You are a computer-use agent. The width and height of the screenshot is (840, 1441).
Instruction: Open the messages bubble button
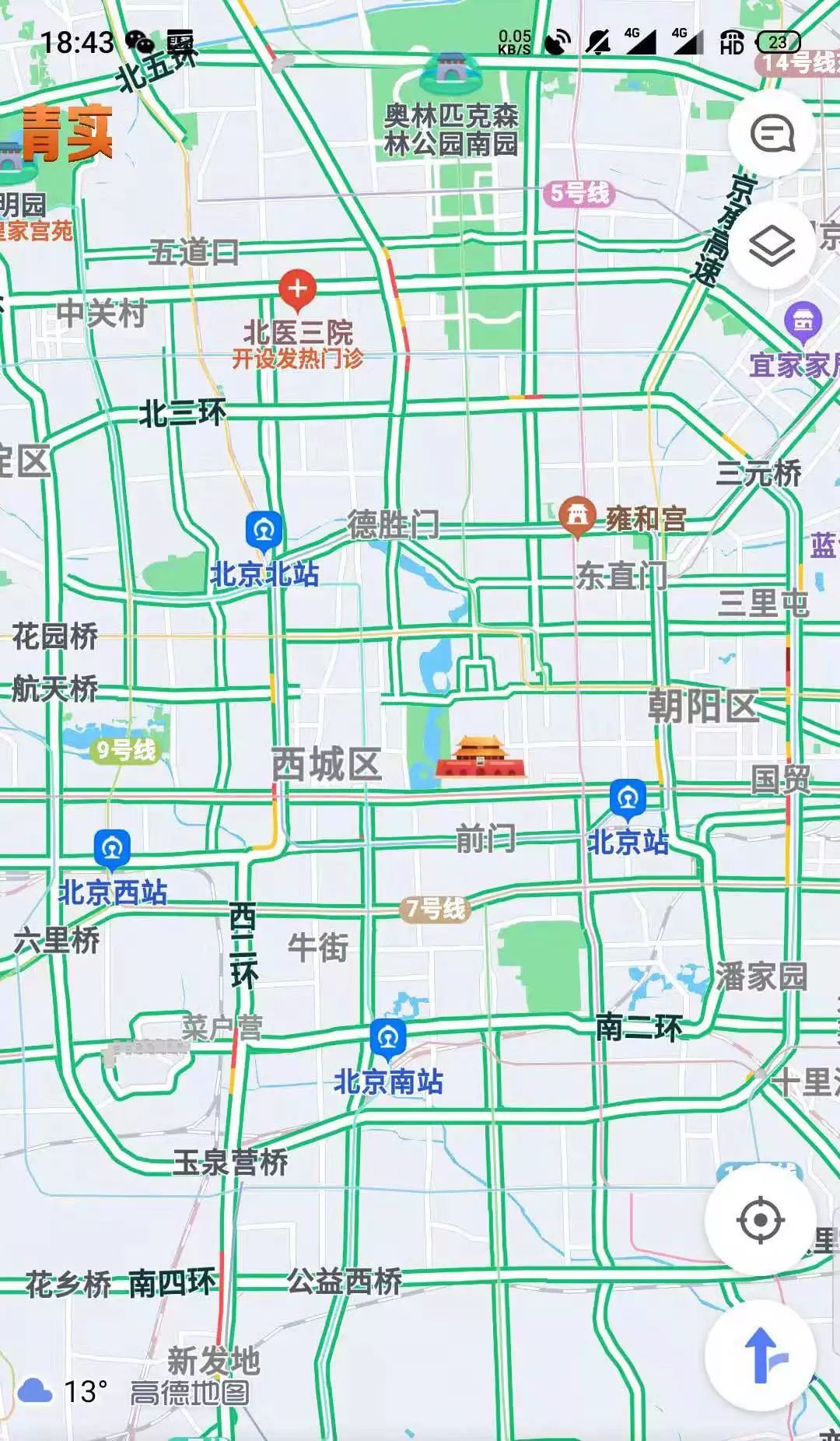(x=772, y=134)
